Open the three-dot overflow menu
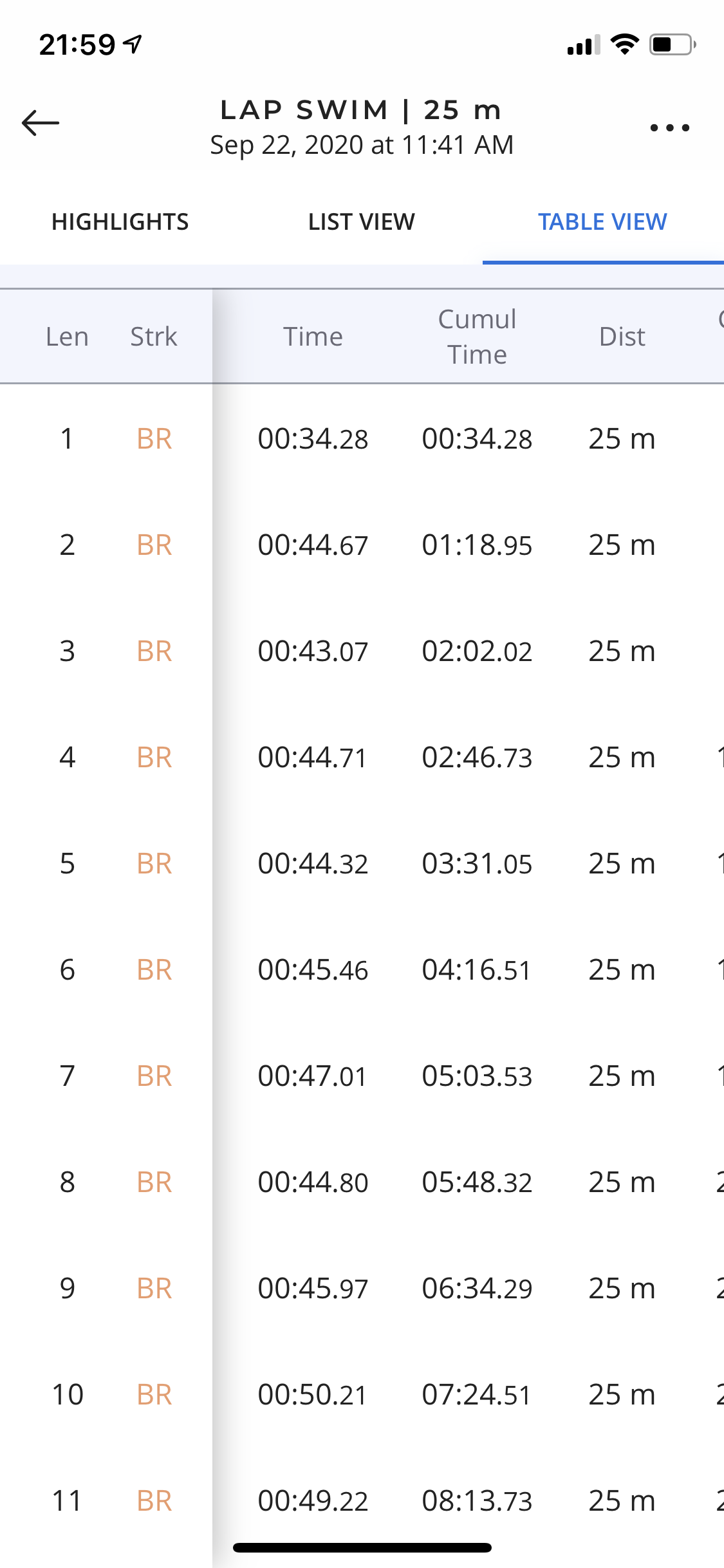 click(669, 127)
